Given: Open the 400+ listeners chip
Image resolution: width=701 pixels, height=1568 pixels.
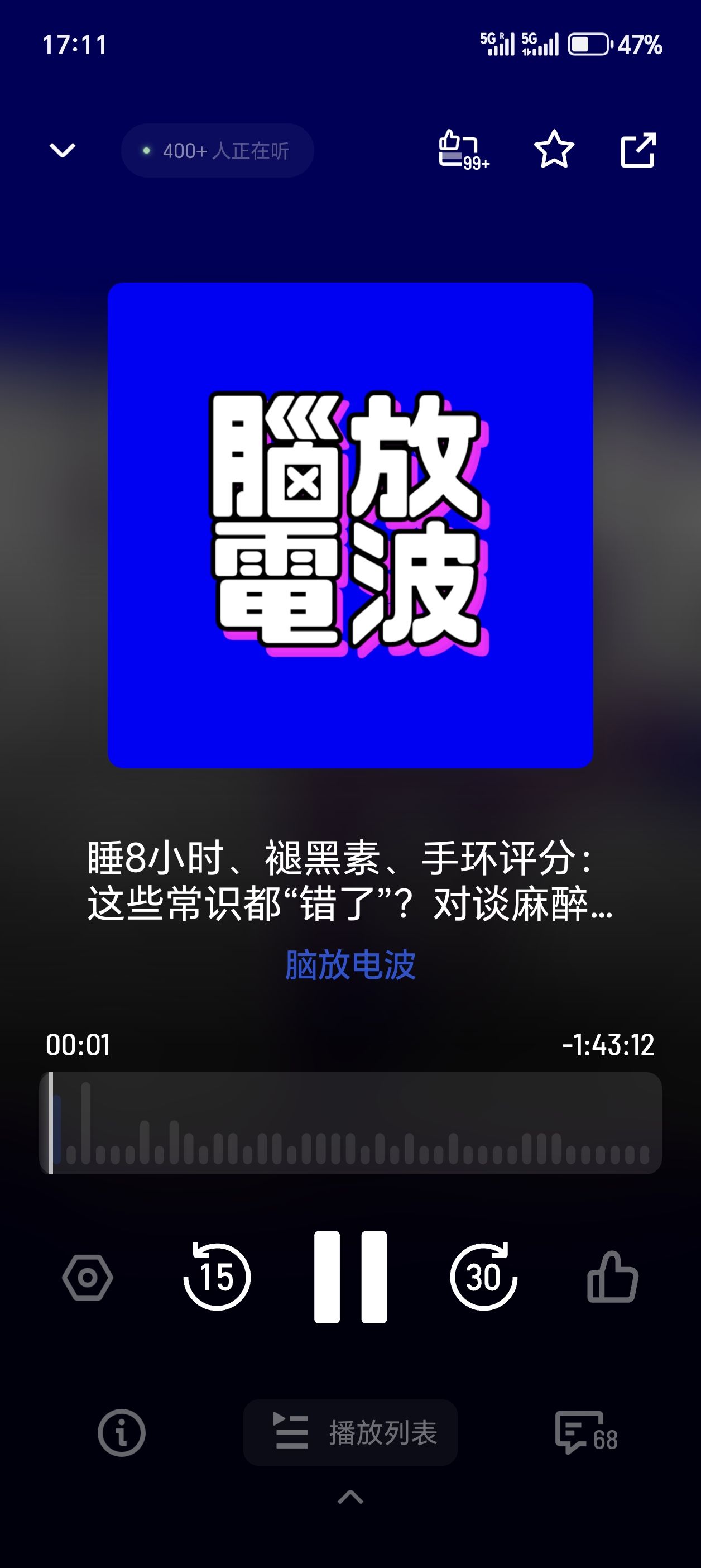Looking at the screenshot, I should (x=217, y=150).
